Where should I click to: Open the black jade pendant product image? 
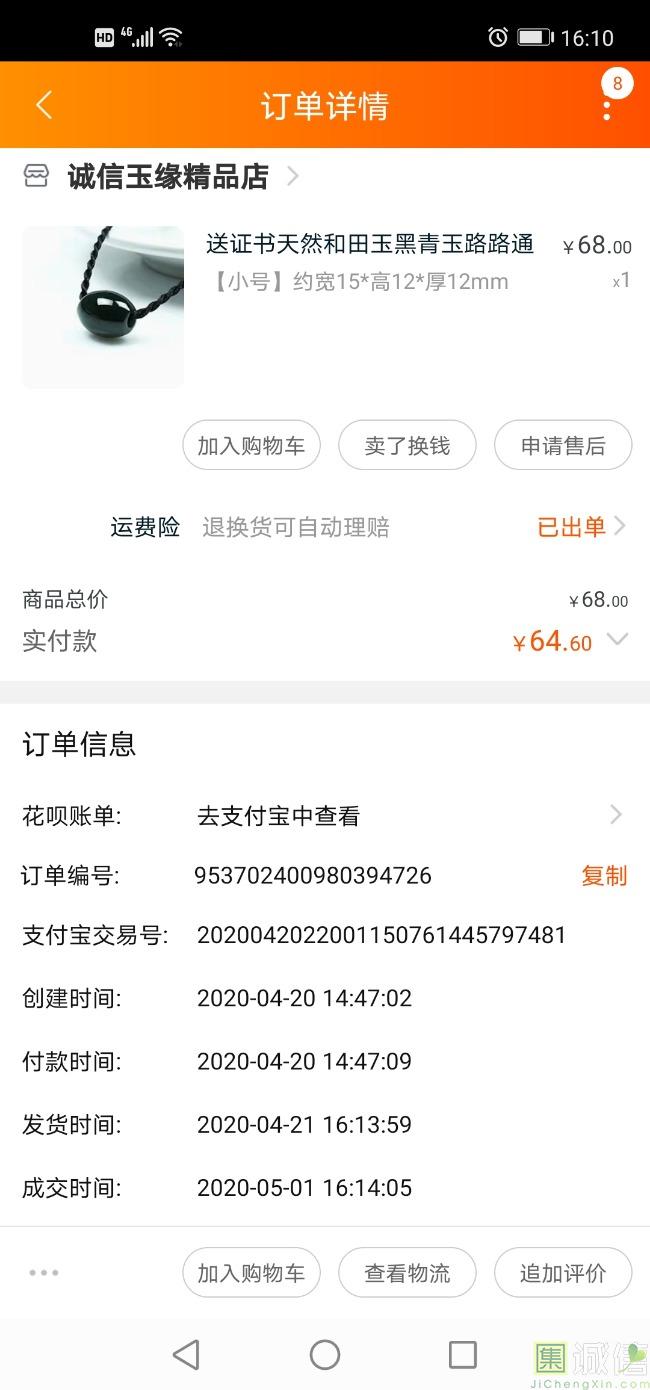pos(103,307)
